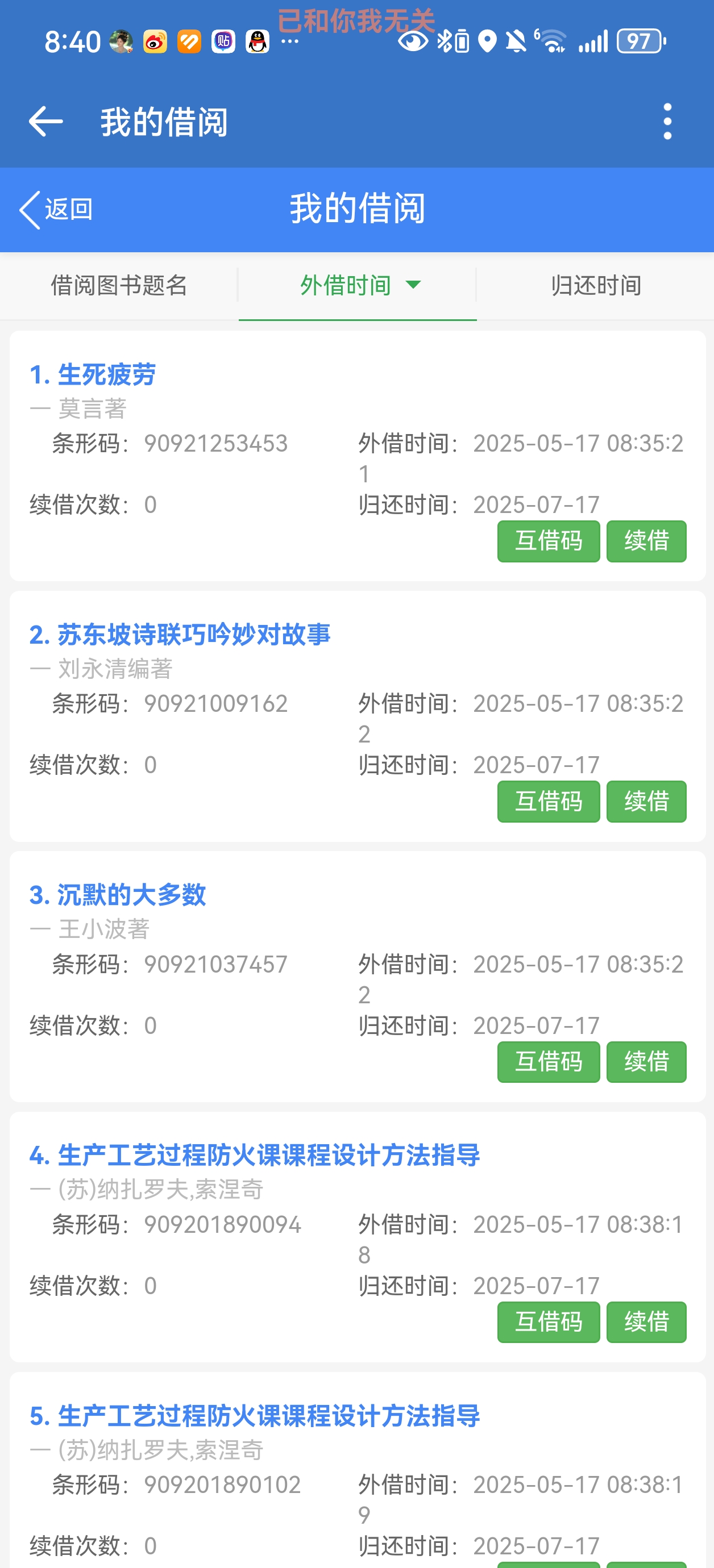Open book title 2. 苏东坡诗联巧吟妙对故事
This screenshot has height=1568, width=714.
point(180,634)
